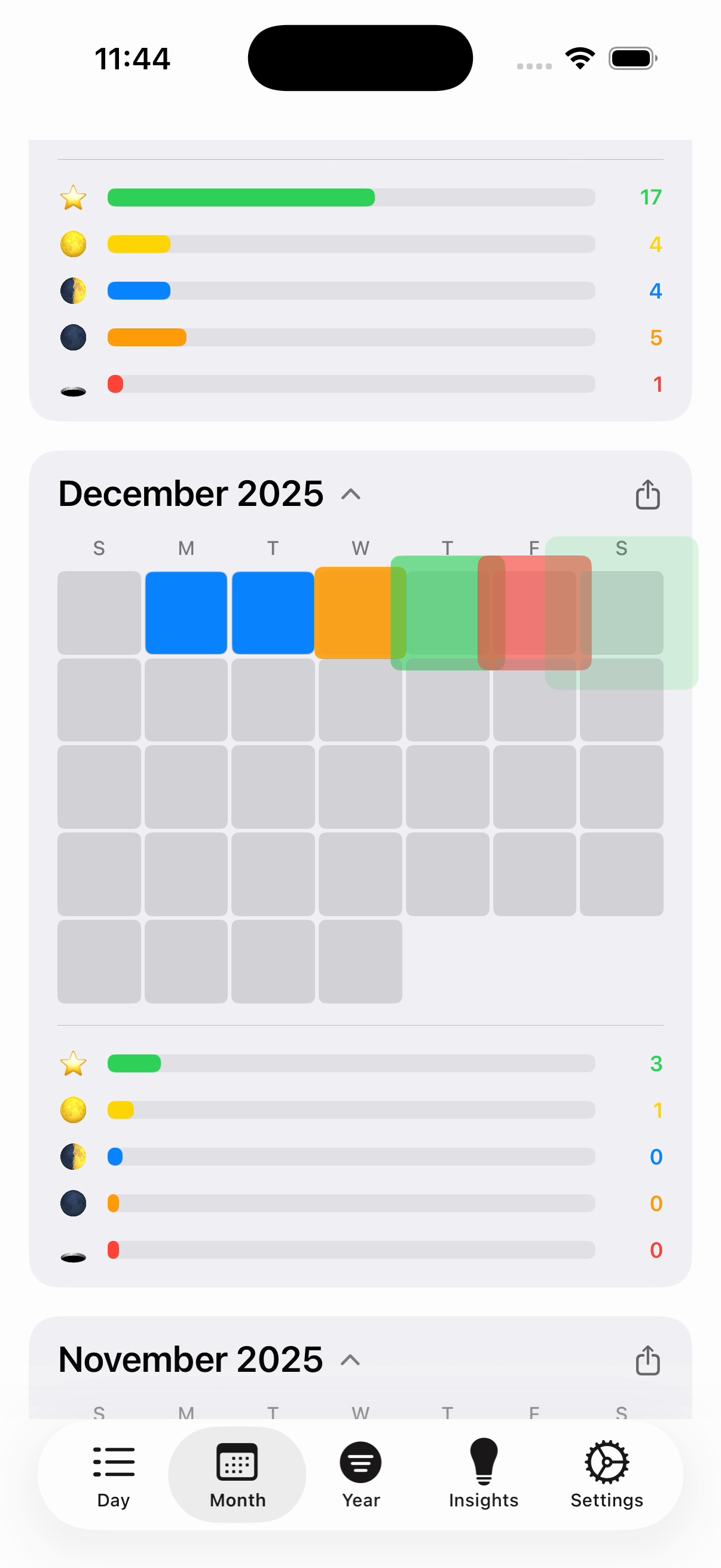Image resolution: width=721 pixels, height=1568 pixels.
Task: Open the blue Tuesday entry in December
Action: 273,612
